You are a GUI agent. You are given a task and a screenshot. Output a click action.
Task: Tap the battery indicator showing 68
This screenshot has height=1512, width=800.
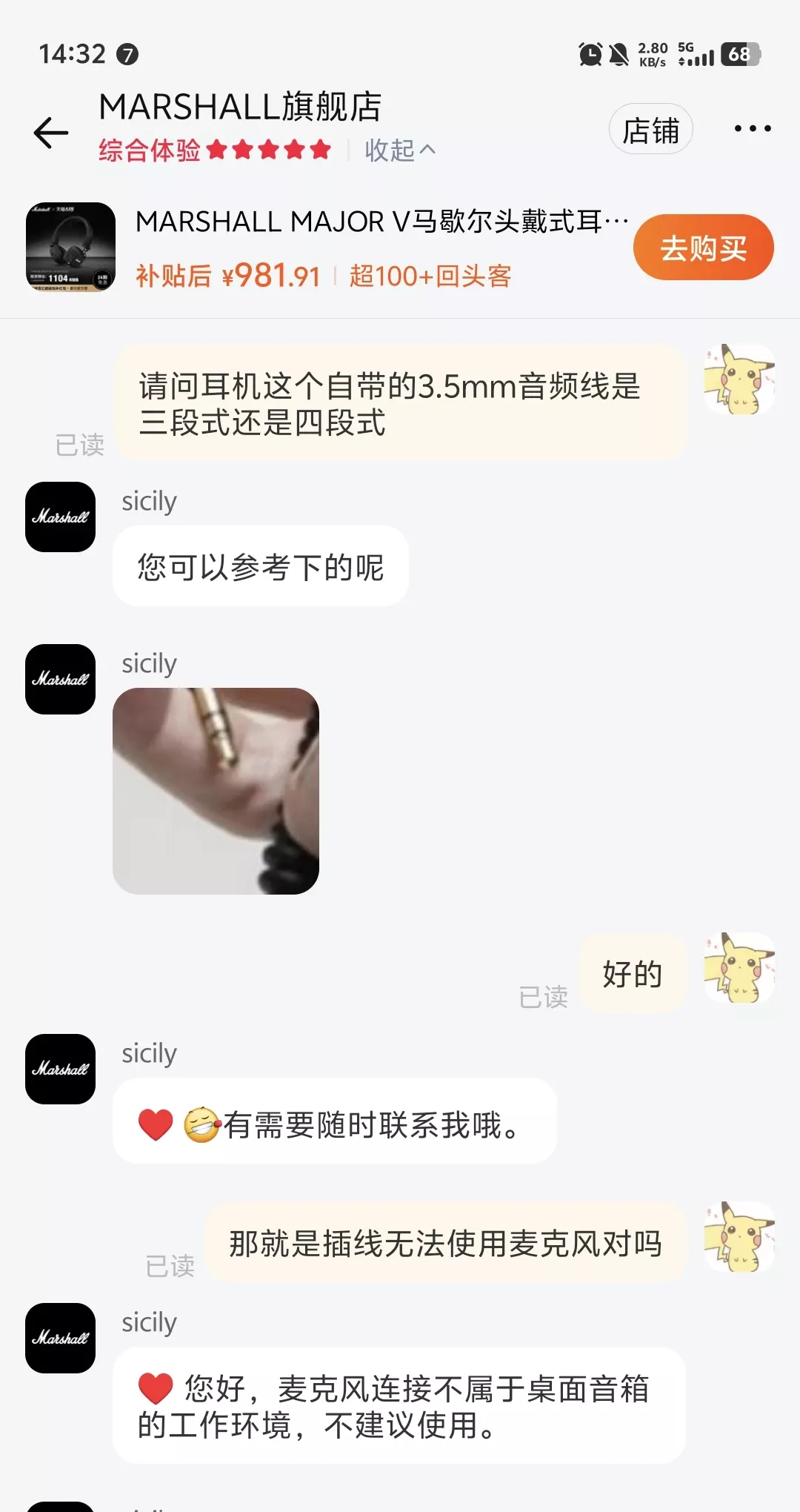click(741, 55)
